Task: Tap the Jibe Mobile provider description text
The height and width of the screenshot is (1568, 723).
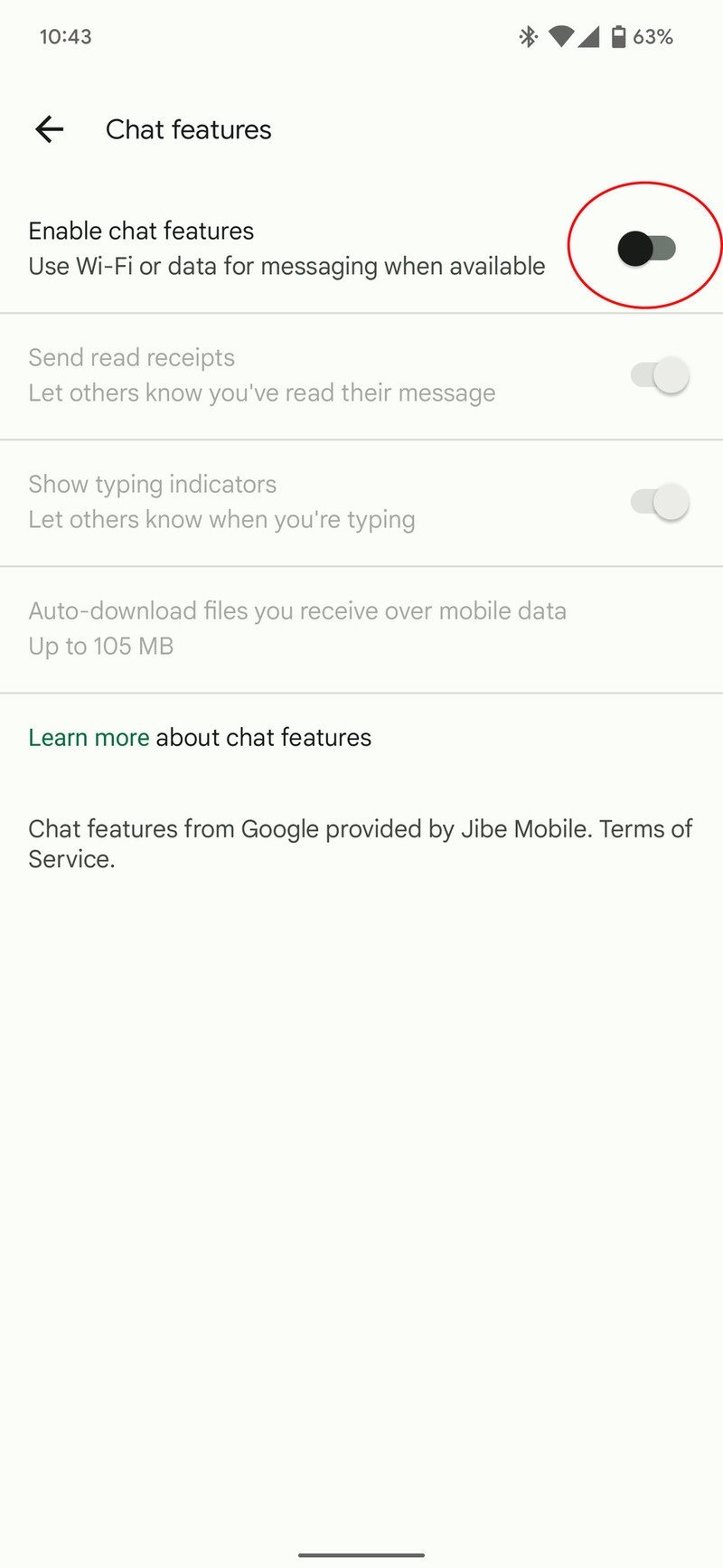Action: [x=361, y=844]
